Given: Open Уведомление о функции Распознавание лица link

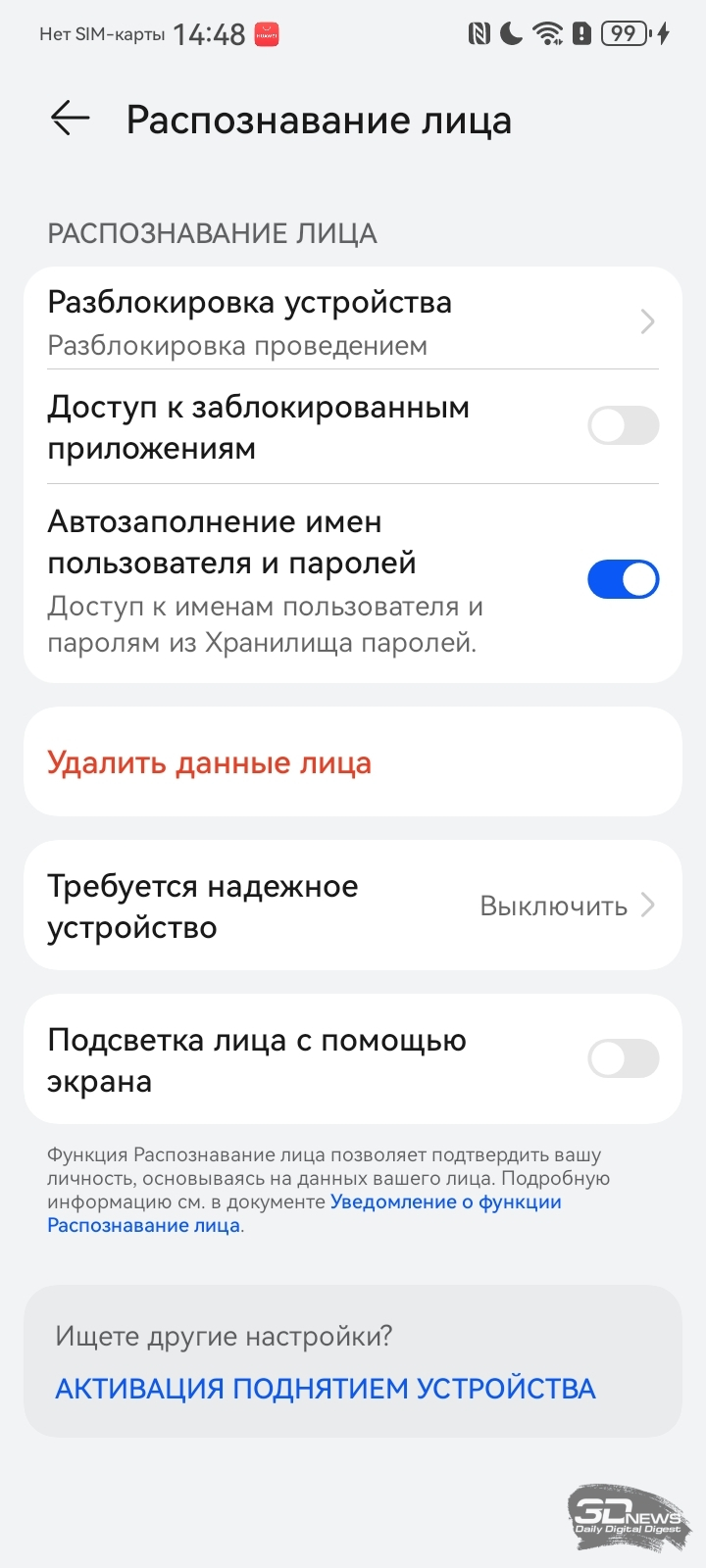Looking at the screenshot, I should click(x=304, y=1213).
